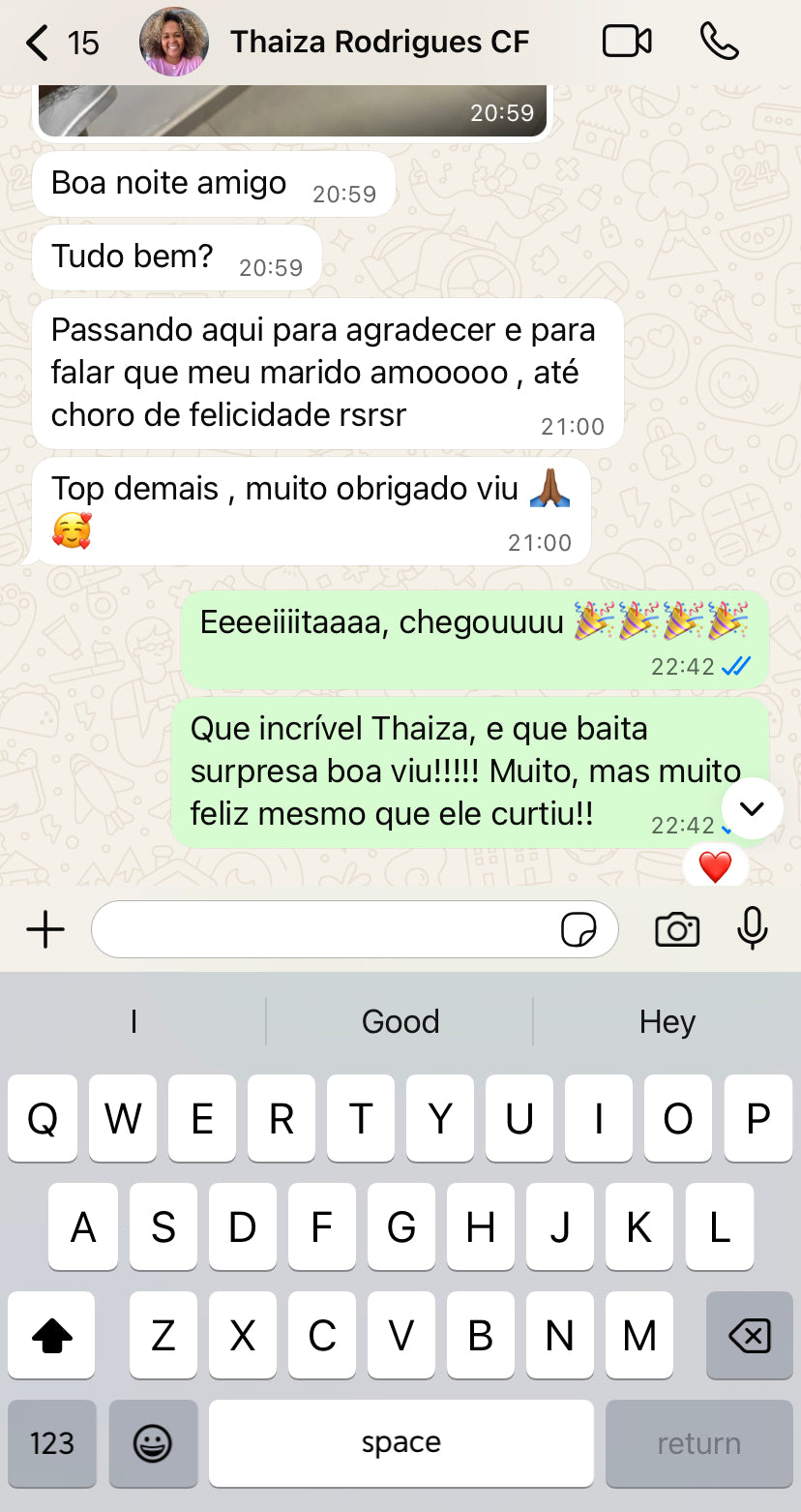The height and width of the screenshot is (1512, 801).
Task: Open Thaiza Rodrigues CF contact info
Action: (x=379, y=43)
